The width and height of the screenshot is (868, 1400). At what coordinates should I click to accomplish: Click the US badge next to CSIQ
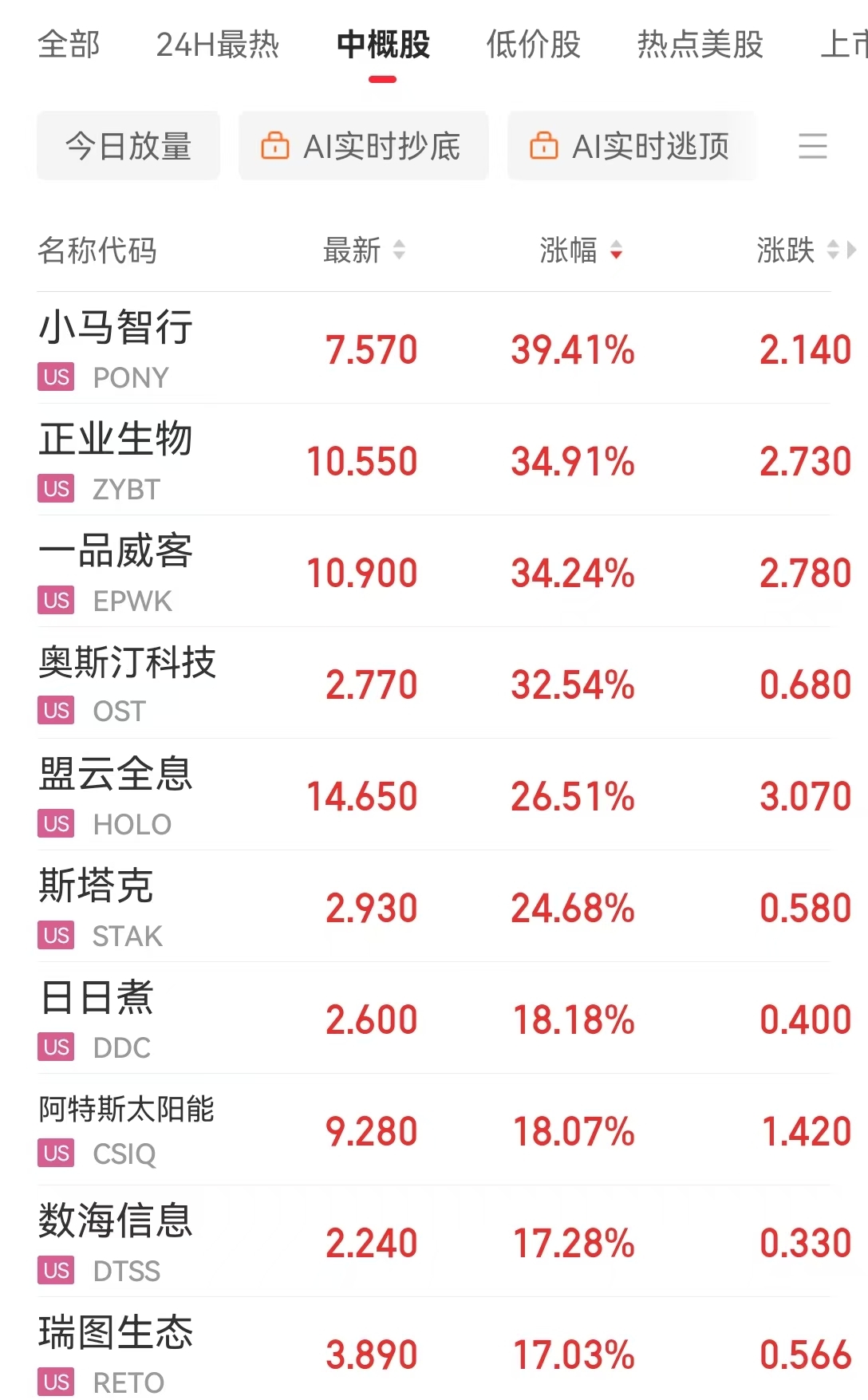53,1153
